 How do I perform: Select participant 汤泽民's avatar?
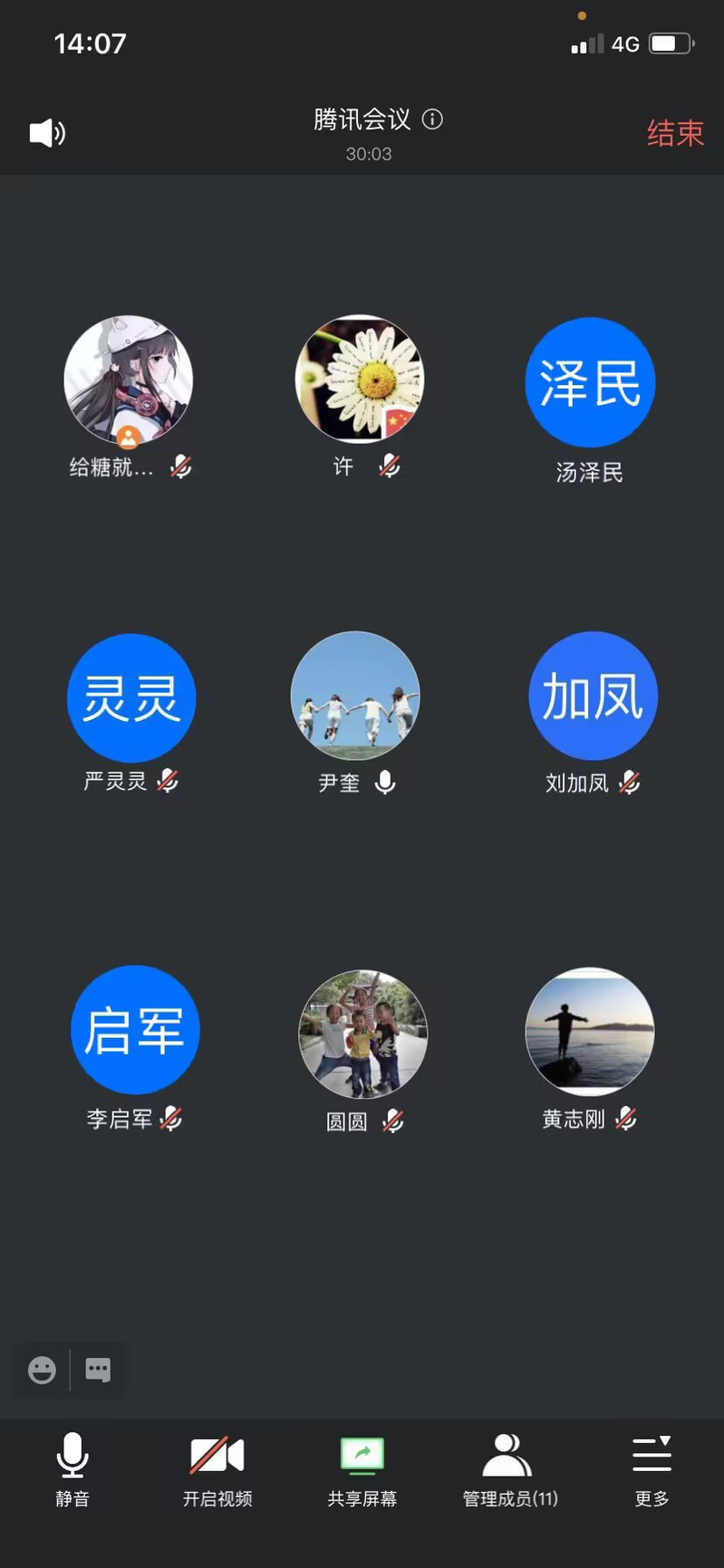(590, 382)
